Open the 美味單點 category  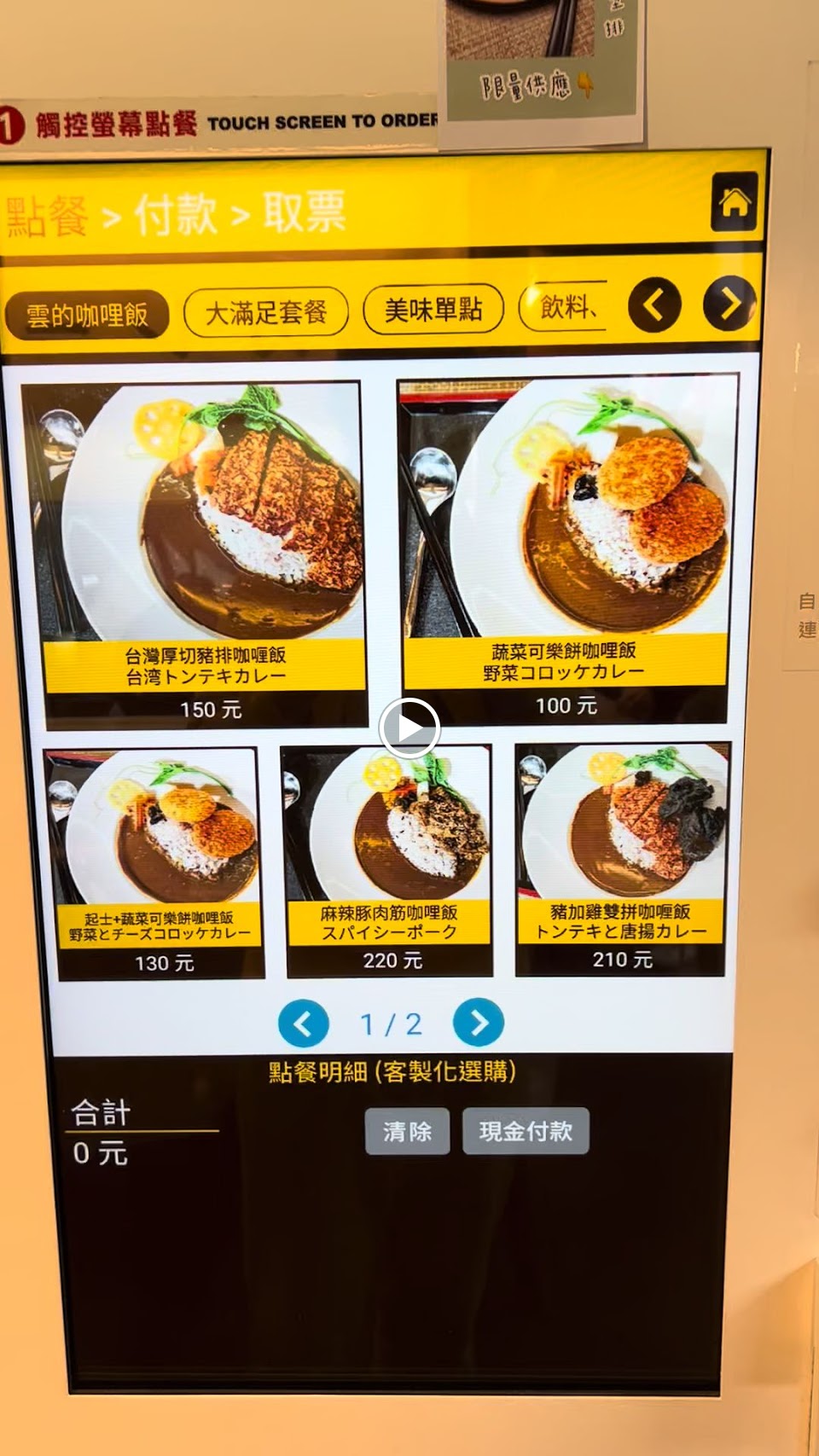click(x=433, y=309)
